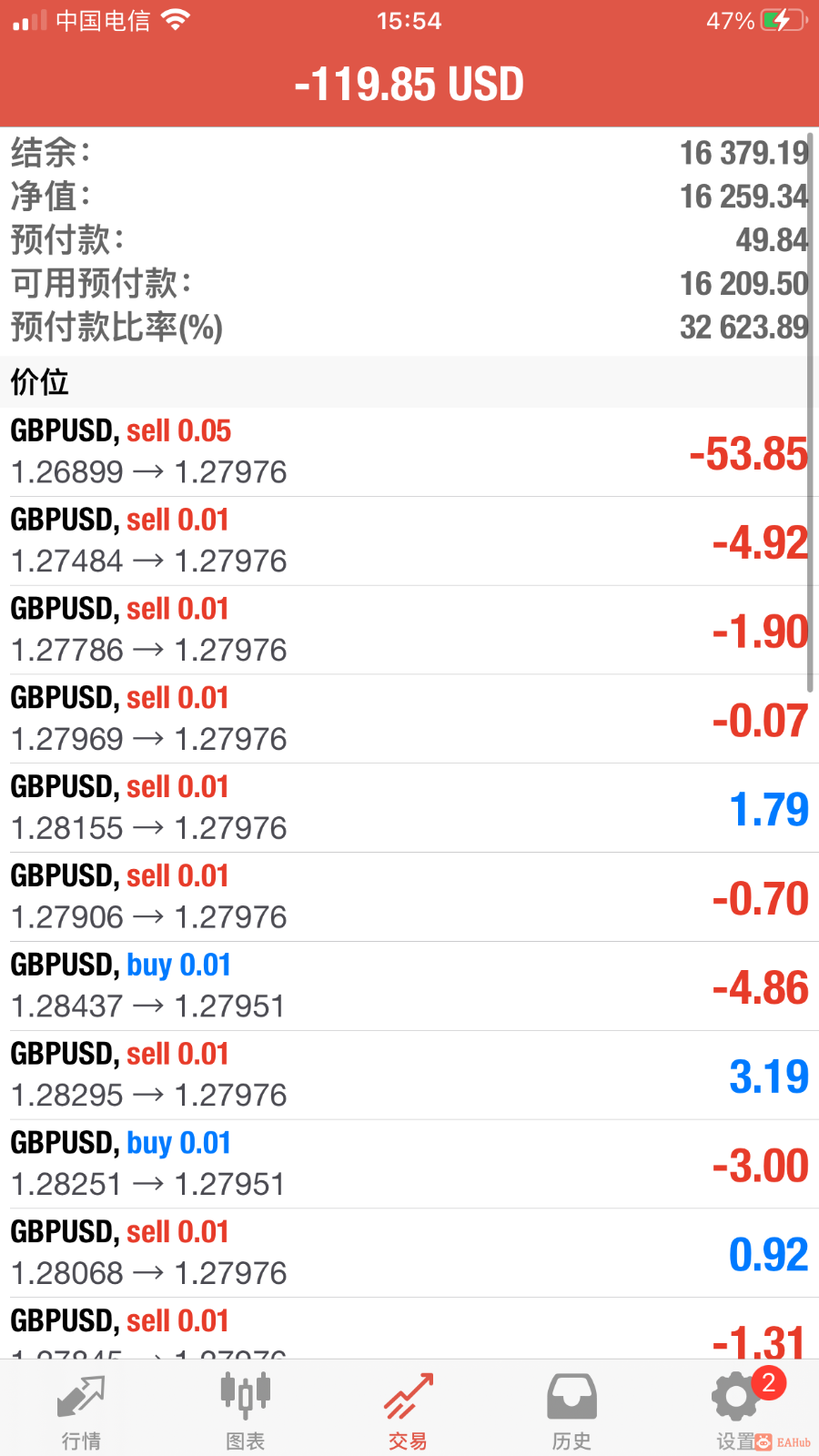Switch to the 行情 quotes tab

pos(81,1410)
